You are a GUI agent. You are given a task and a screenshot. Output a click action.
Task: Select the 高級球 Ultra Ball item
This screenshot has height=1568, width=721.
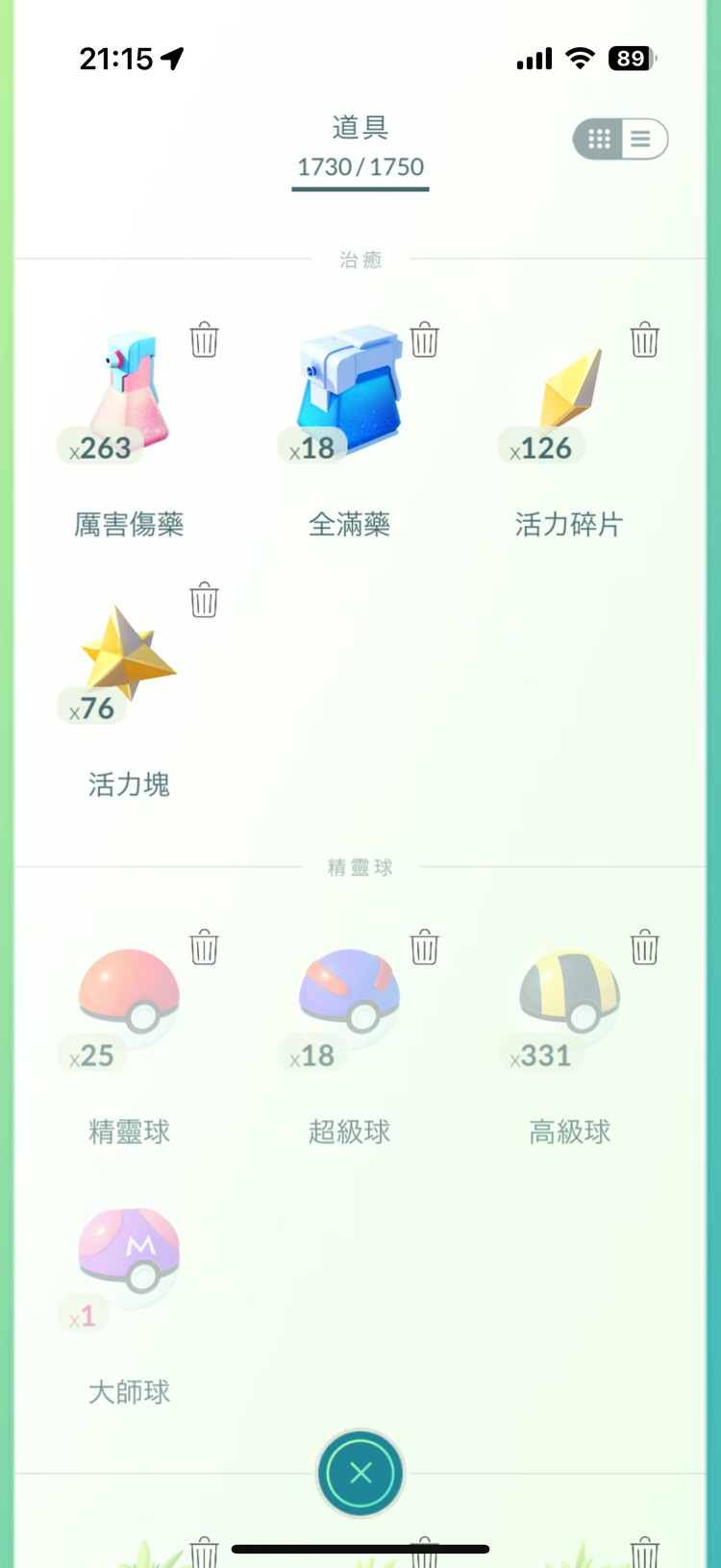pos(569,1000)
